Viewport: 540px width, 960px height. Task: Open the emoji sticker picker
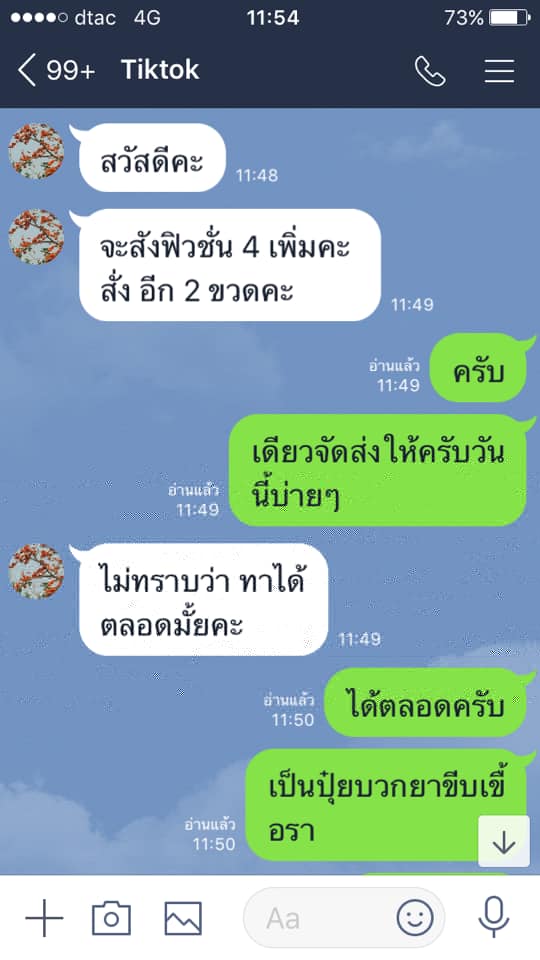(415, 918)
